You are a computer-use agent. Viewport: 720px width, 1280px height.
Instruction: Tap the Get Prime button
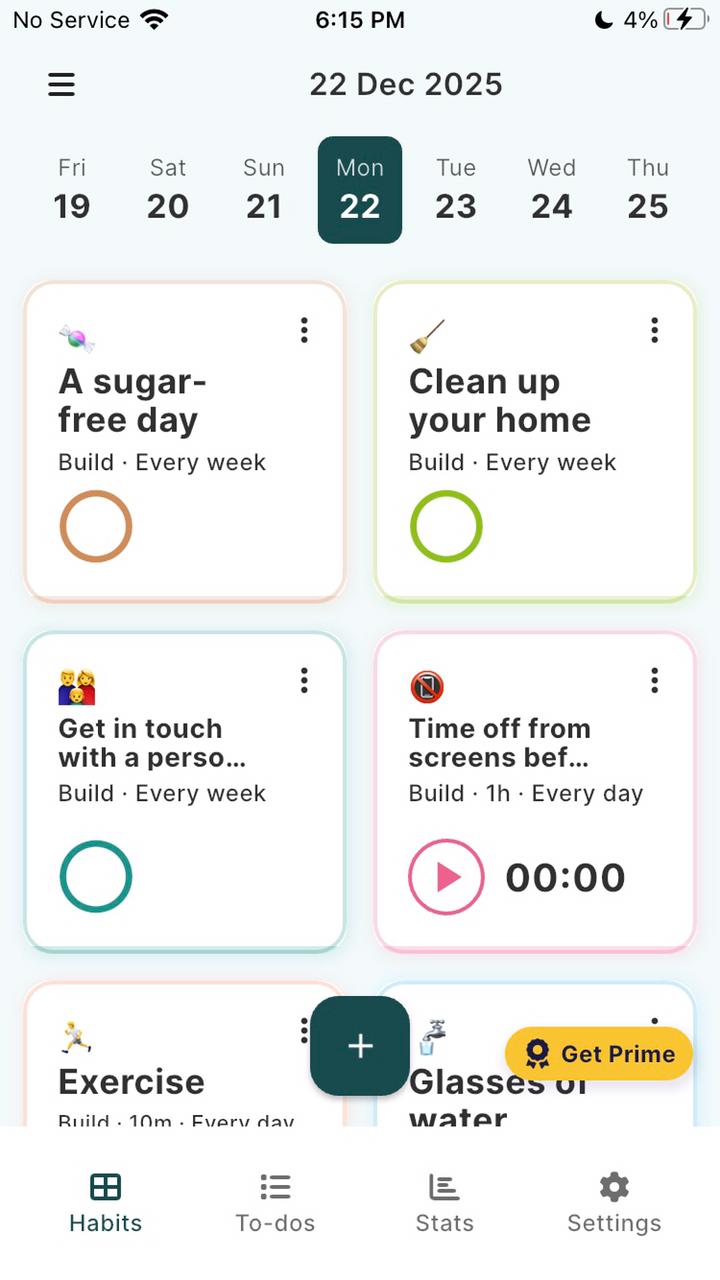click(599, 1053)
